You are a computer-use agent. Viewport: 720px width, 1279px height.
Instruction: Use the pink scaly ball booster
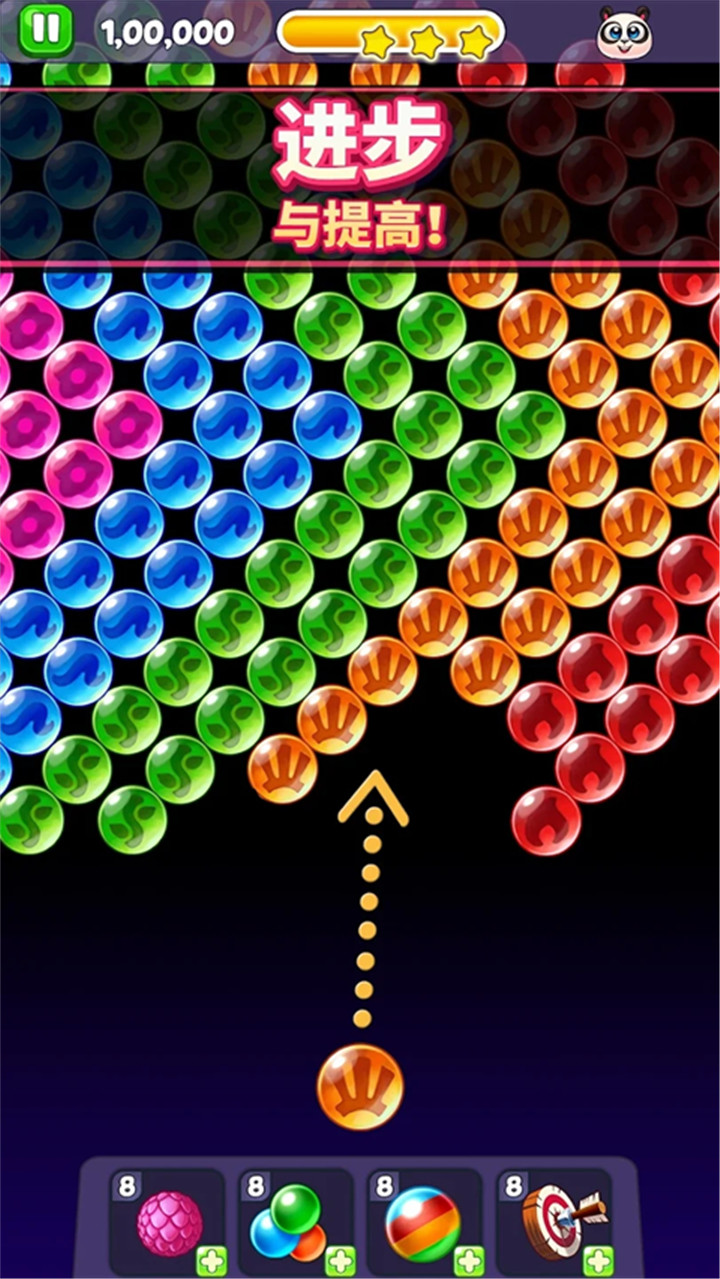pyautogui.click(x=168, y=1223)
